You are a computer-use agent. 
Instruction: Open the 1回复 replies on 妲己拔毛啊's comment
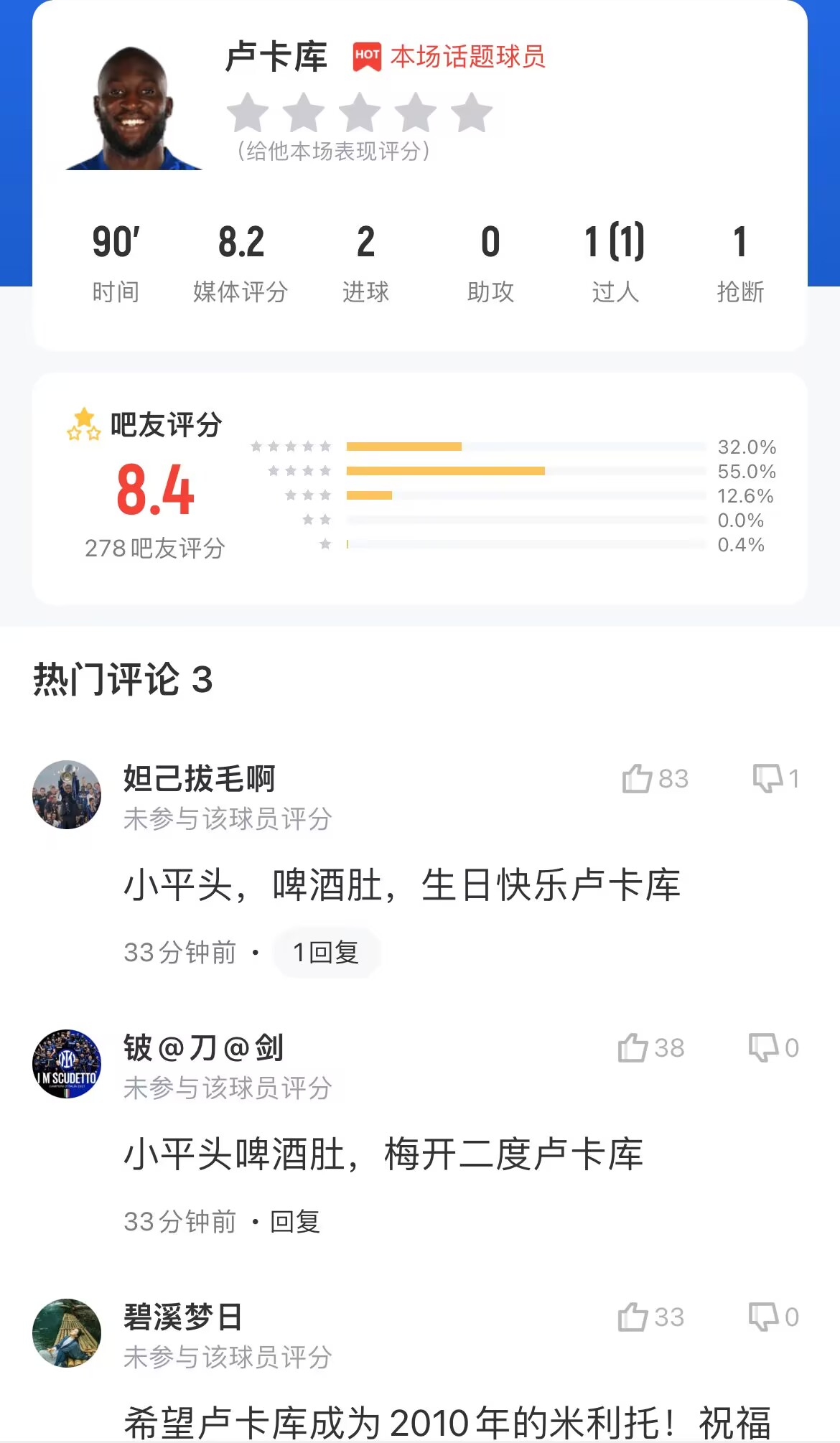[x=326, y=953]
